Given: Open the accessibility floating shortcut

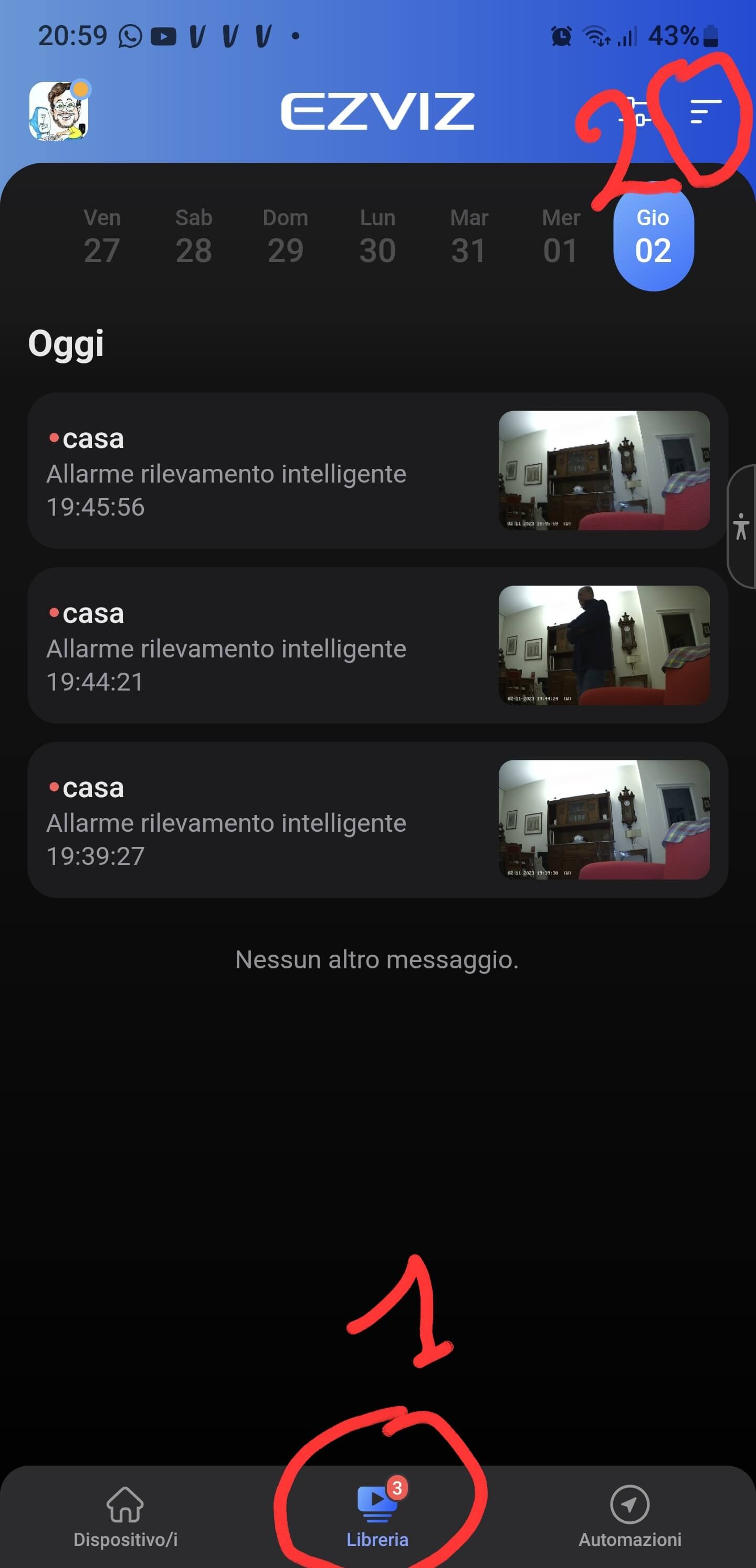Looking at the screenshot, I should click(741, 527).
